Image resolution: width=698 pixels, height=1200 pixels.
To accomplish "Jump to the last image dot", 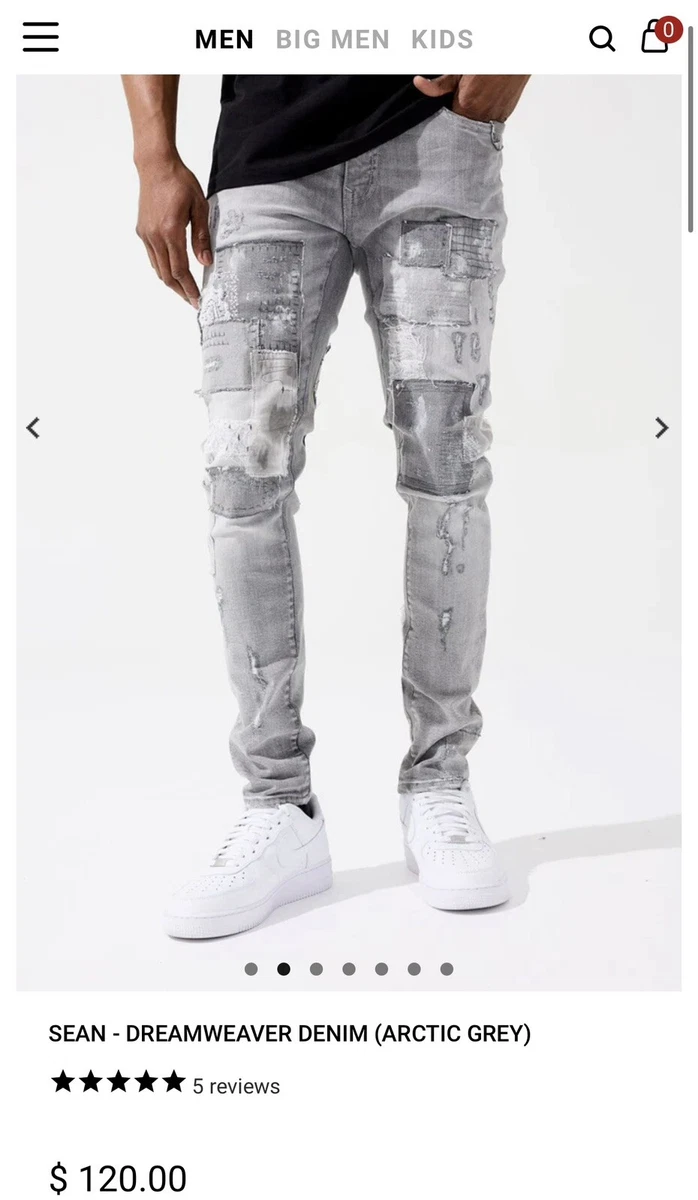I will point(447,968).
